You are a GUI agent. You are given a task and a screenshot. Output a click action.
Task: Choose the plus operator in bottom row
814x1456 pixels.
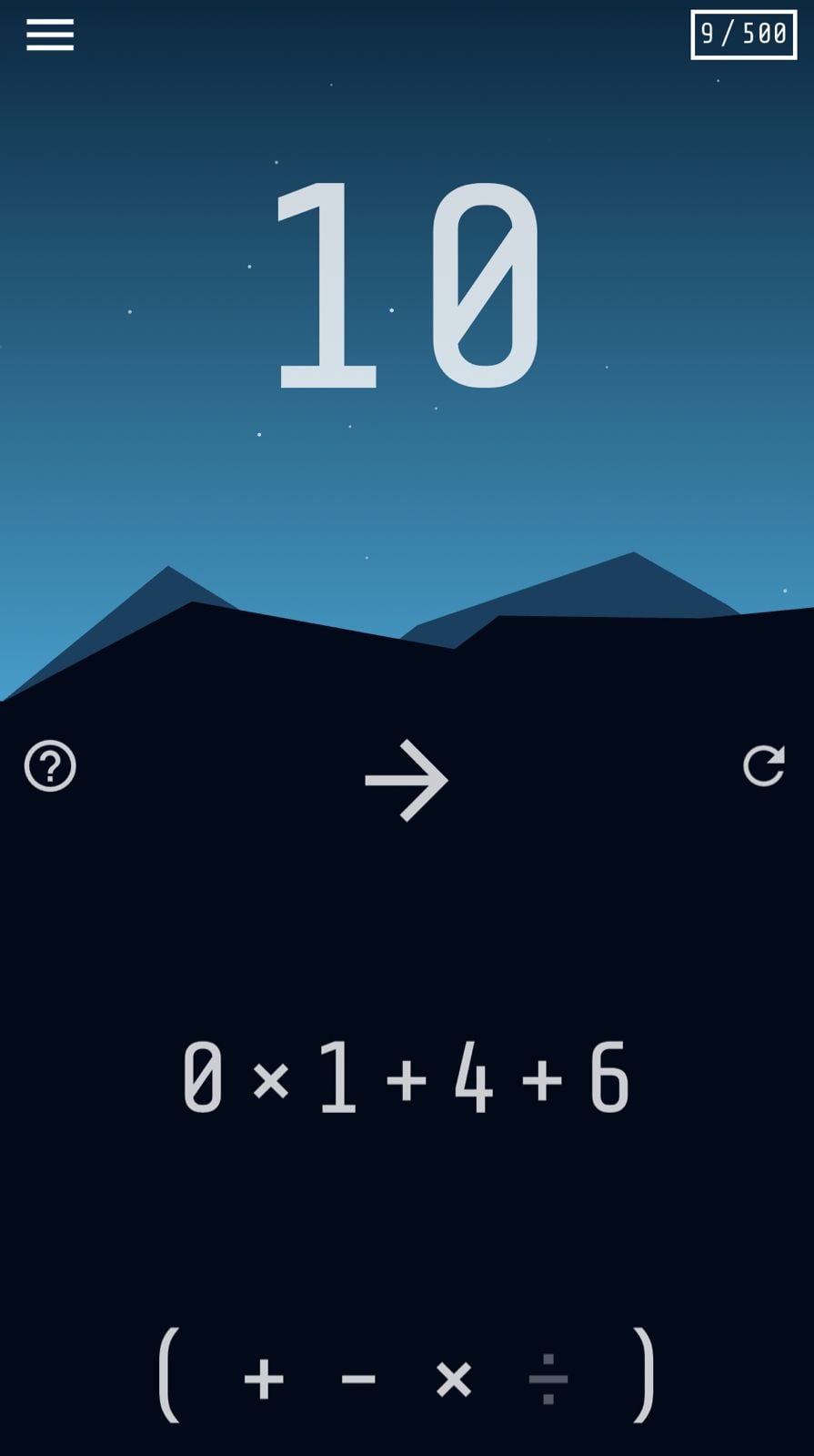tap(265, 1380)
